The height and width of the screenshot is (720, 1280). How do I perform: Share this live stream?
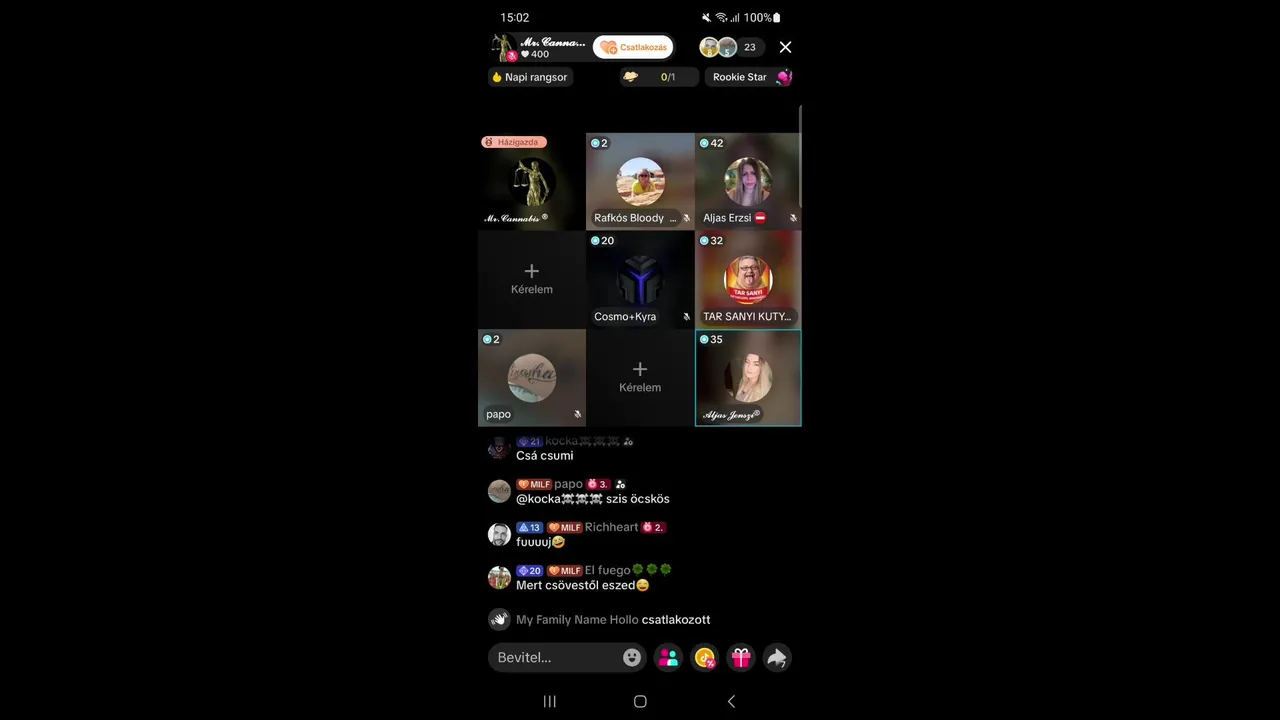tap(777, 657)
